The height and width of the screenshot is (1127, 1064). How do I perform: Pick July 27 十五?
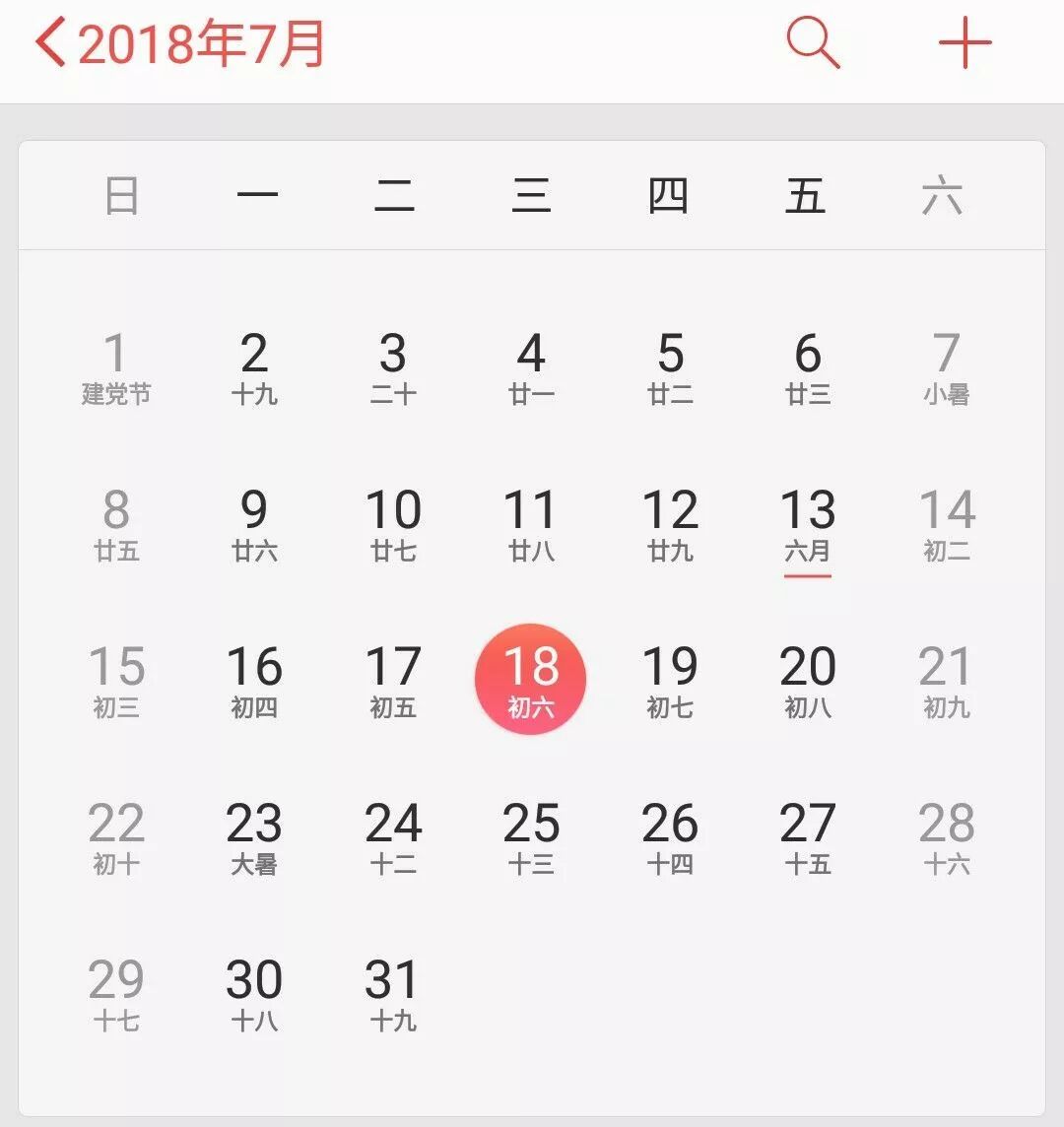click(x=808, y=837)
